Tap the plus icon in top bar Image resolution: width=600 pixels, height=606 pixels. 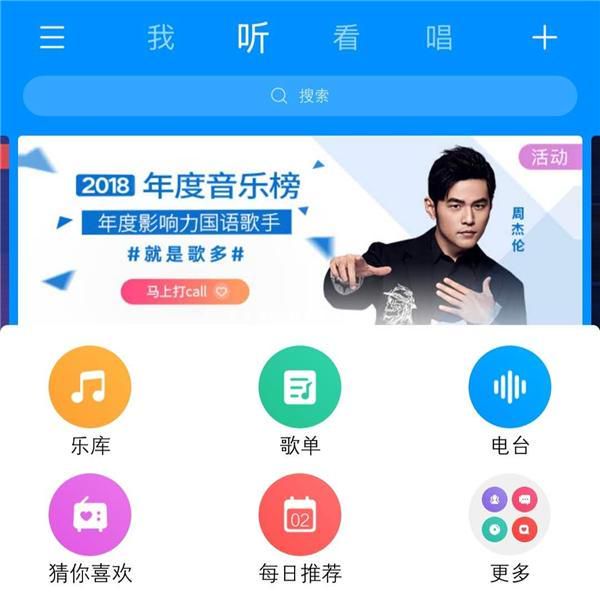click(x=543, y=38)
